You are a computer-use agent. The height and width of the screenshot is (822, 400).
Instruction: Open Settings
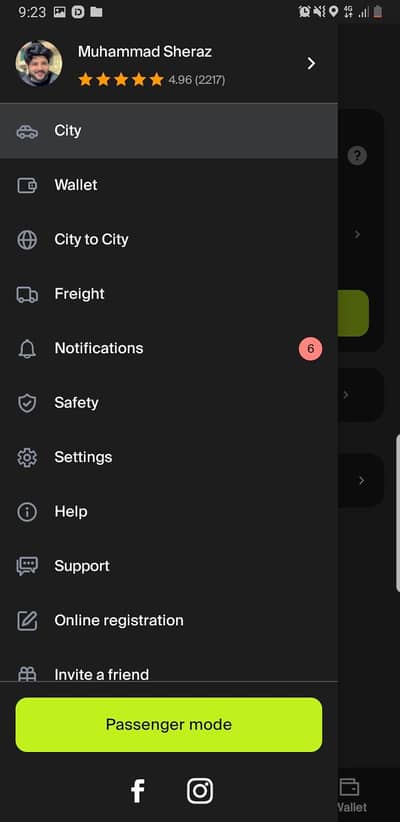(x=169, y=458)
